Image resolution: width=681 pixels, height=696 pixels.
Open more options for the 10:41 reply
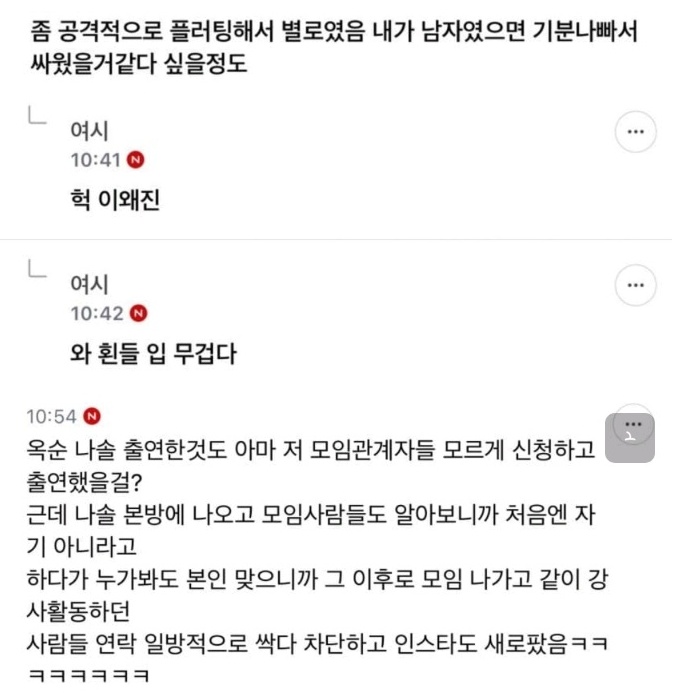pyautogui.click(x=635, y=132)
